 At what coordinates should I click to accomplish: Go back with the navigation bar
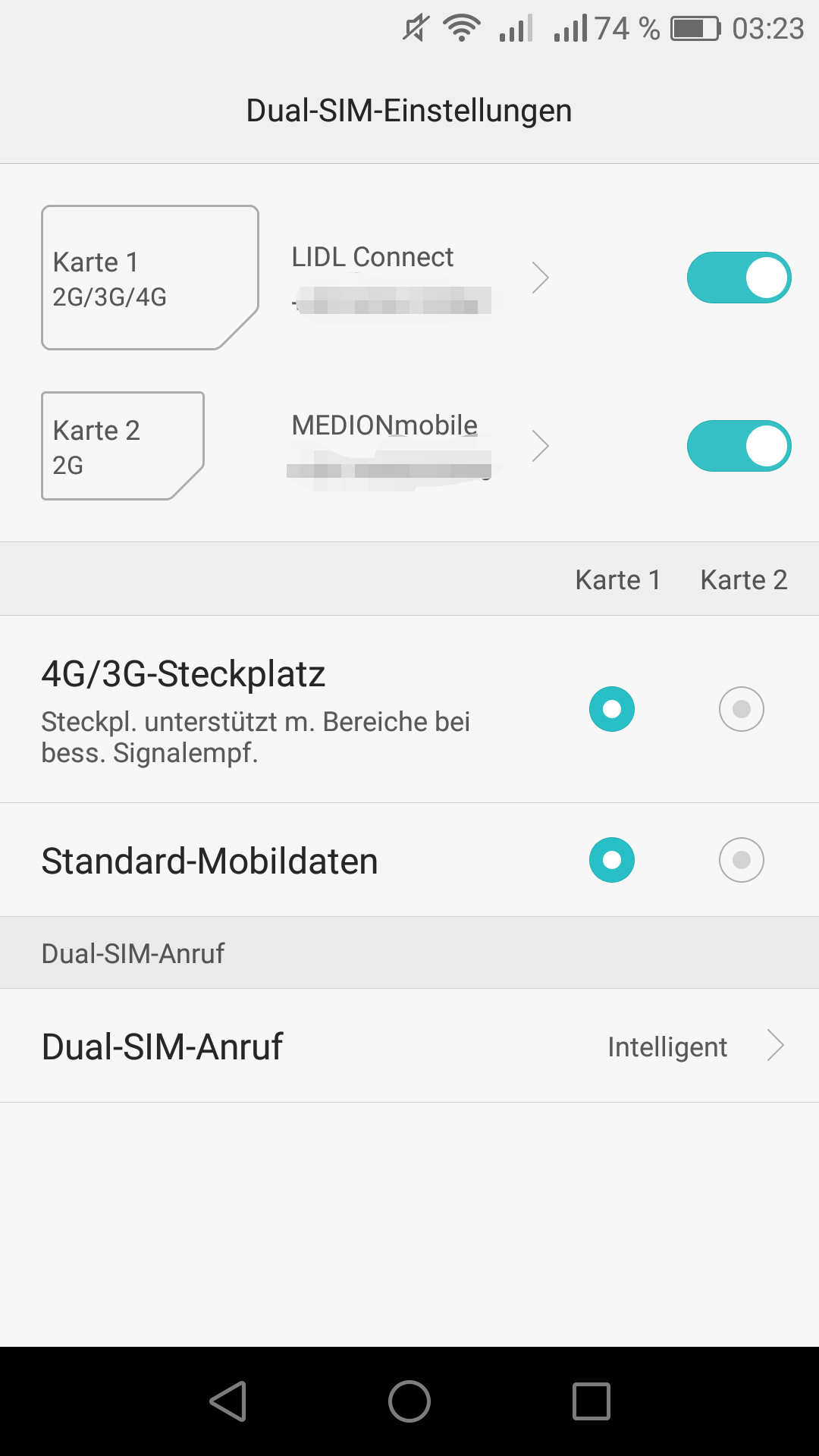pyautogui.click(x=228, y=1401)
